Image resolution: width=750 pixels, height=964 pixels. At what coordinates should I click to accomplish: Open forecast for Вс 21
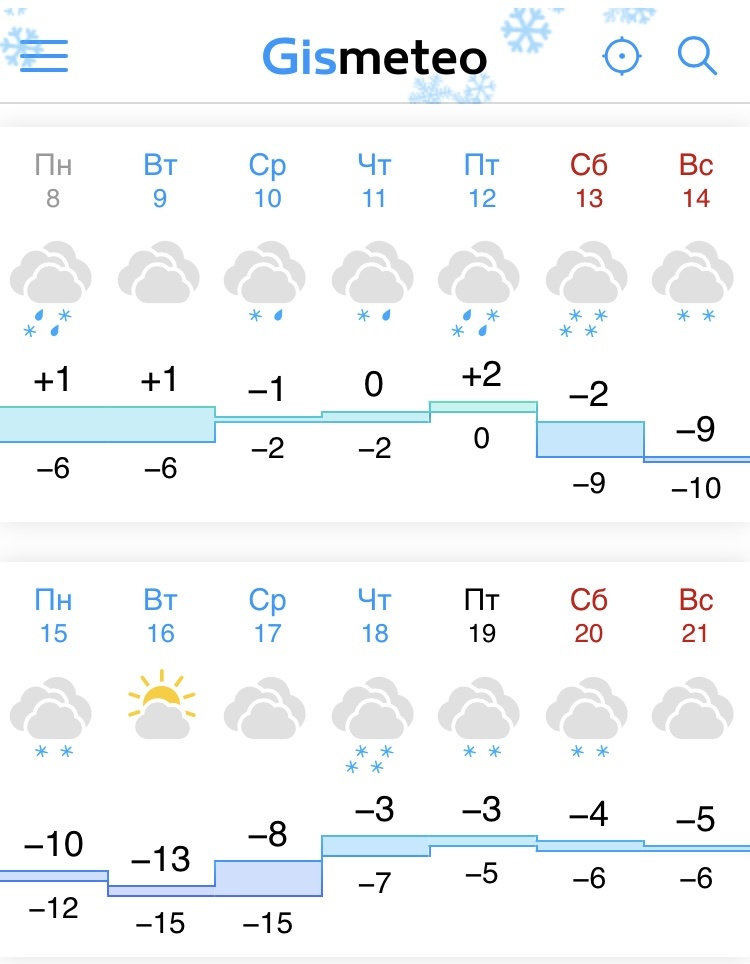[695, 616]
